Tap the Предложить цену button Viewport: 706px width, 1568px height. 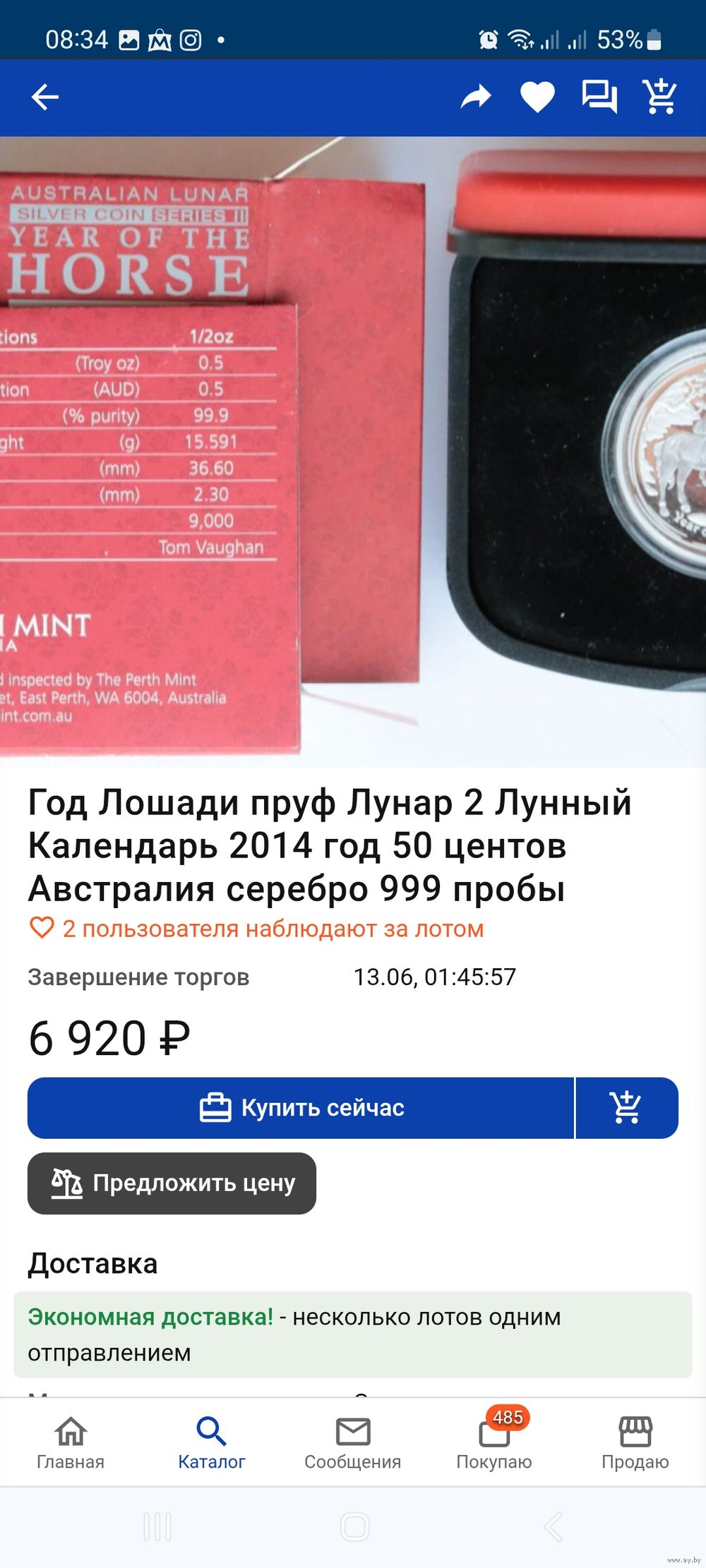[172, 1183]
